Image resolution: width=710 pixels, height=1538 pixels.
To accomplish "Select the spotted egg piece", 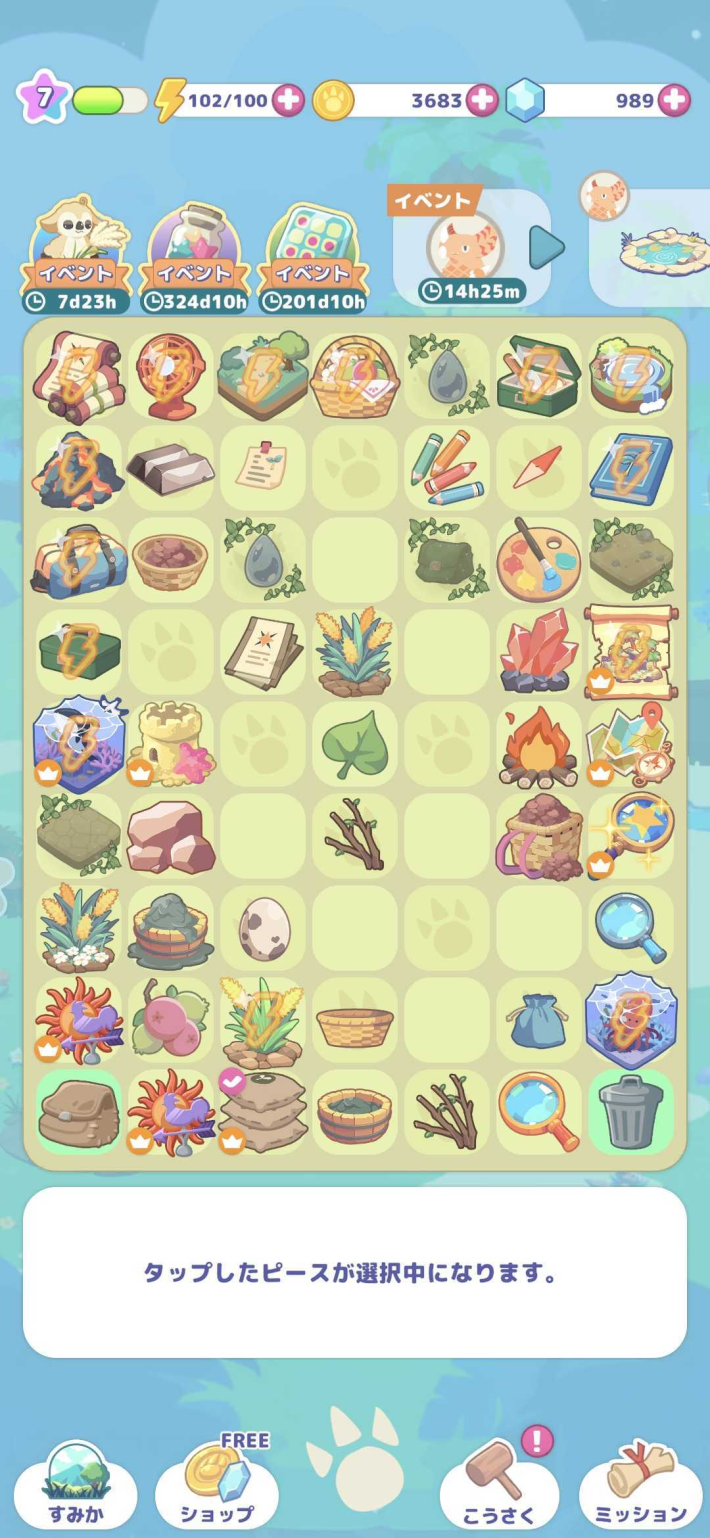I will [x=263, y=927].
